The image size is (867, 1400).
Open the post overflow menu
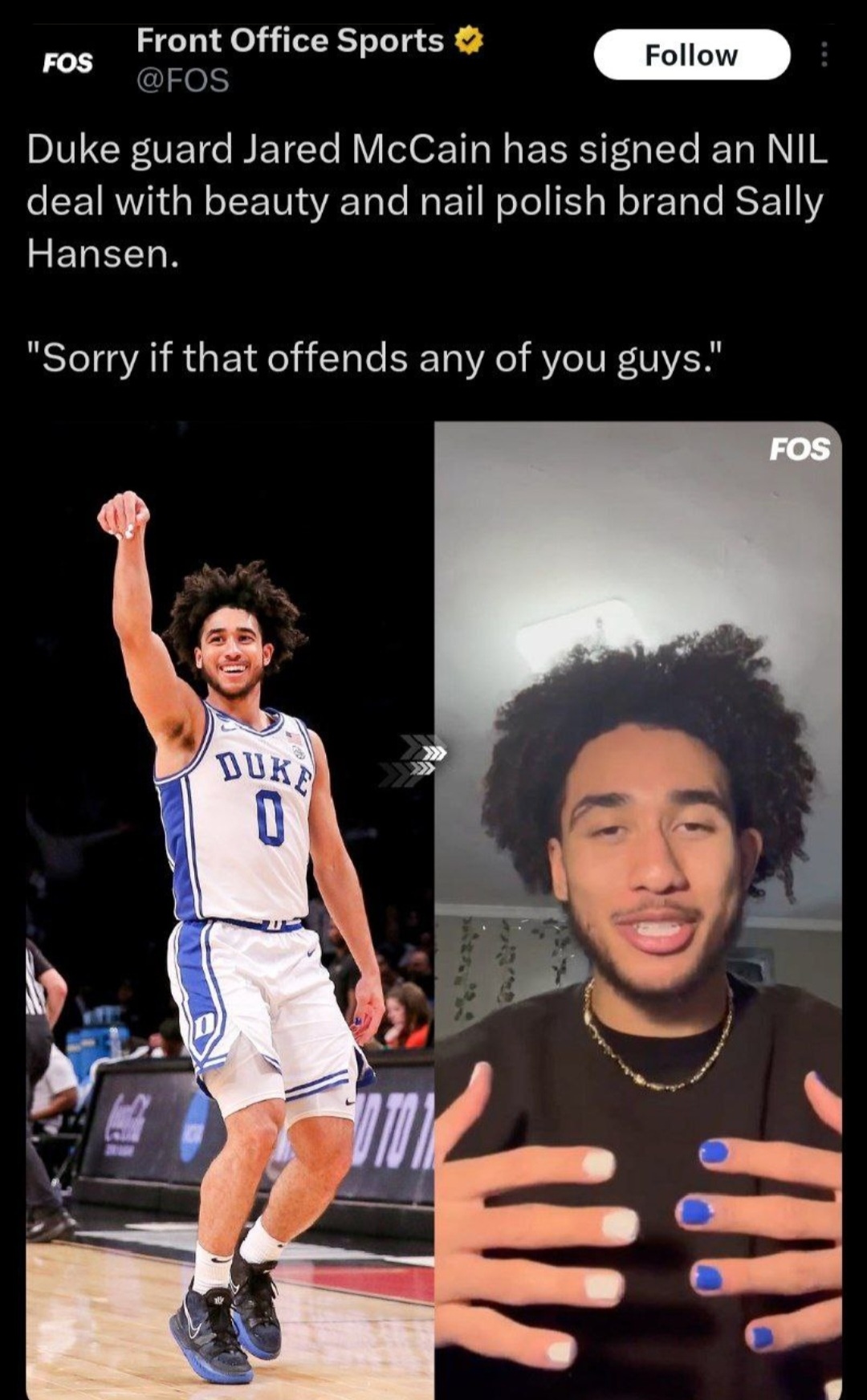pyautogui.click(x=824, y=55)
